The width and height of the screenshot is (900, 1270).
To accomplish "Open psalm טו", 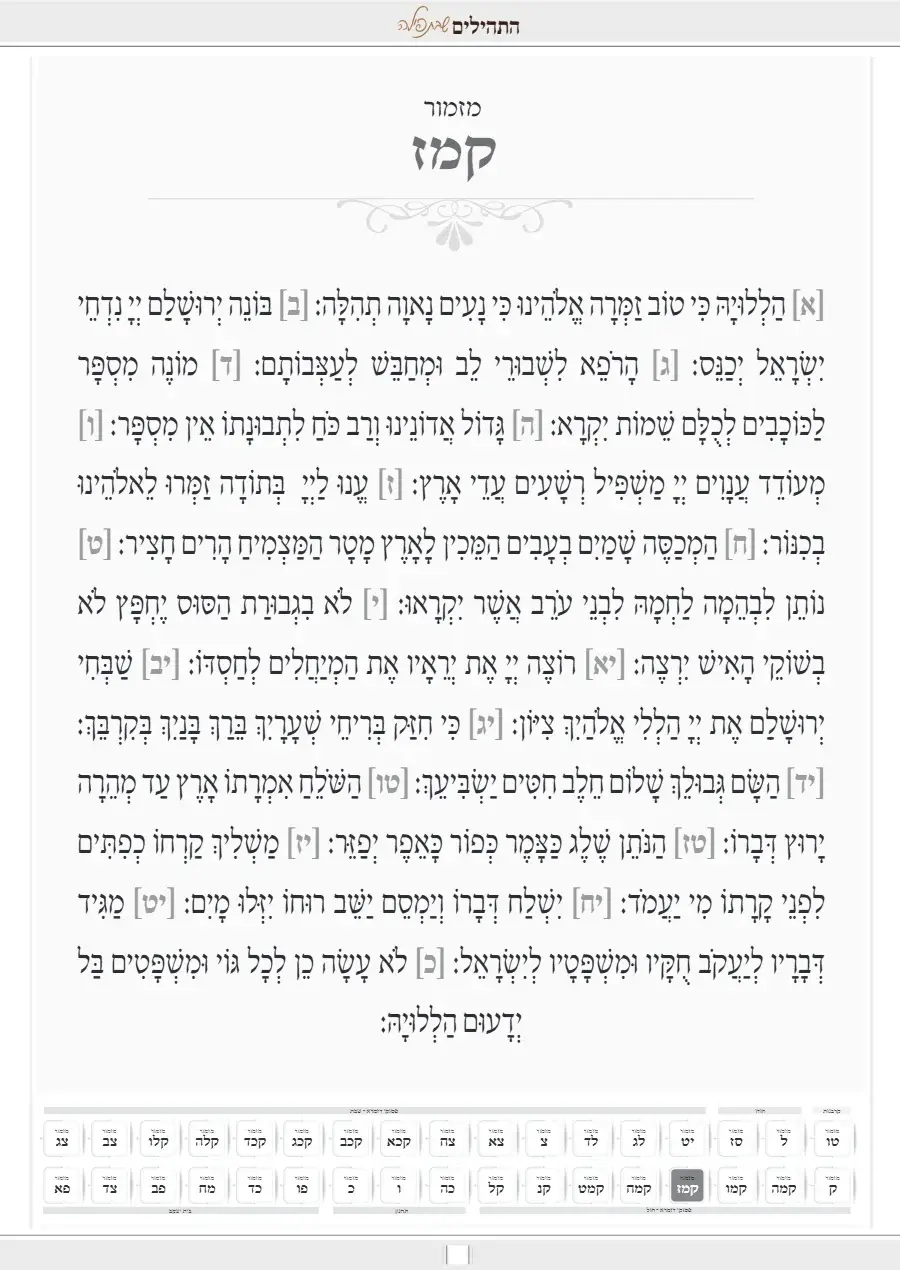I will point(833,1139).
